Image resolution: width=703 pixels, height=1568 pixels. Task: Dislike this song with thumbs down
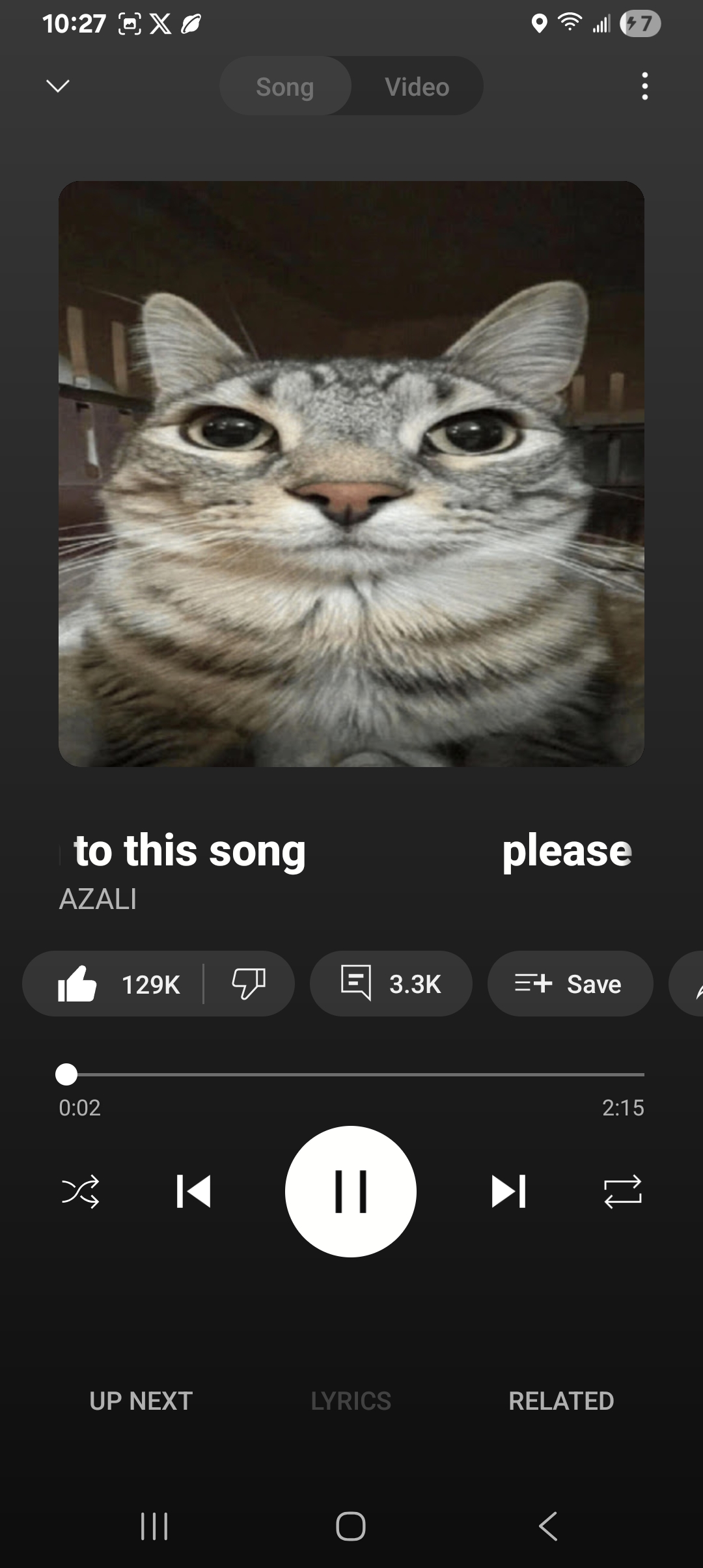point(249,984)
